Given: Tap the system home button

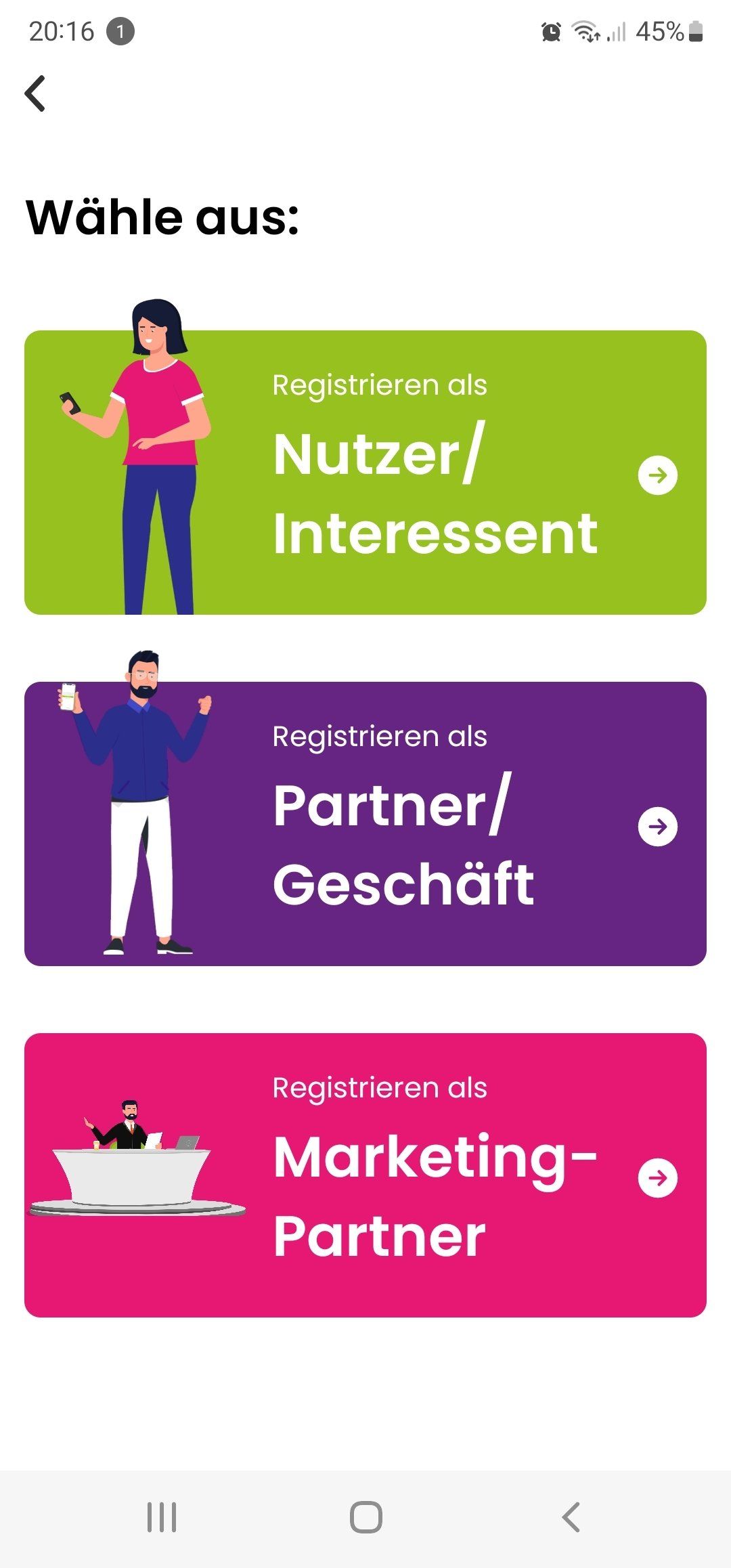Looking at the screenshot, I should 365,1517.
